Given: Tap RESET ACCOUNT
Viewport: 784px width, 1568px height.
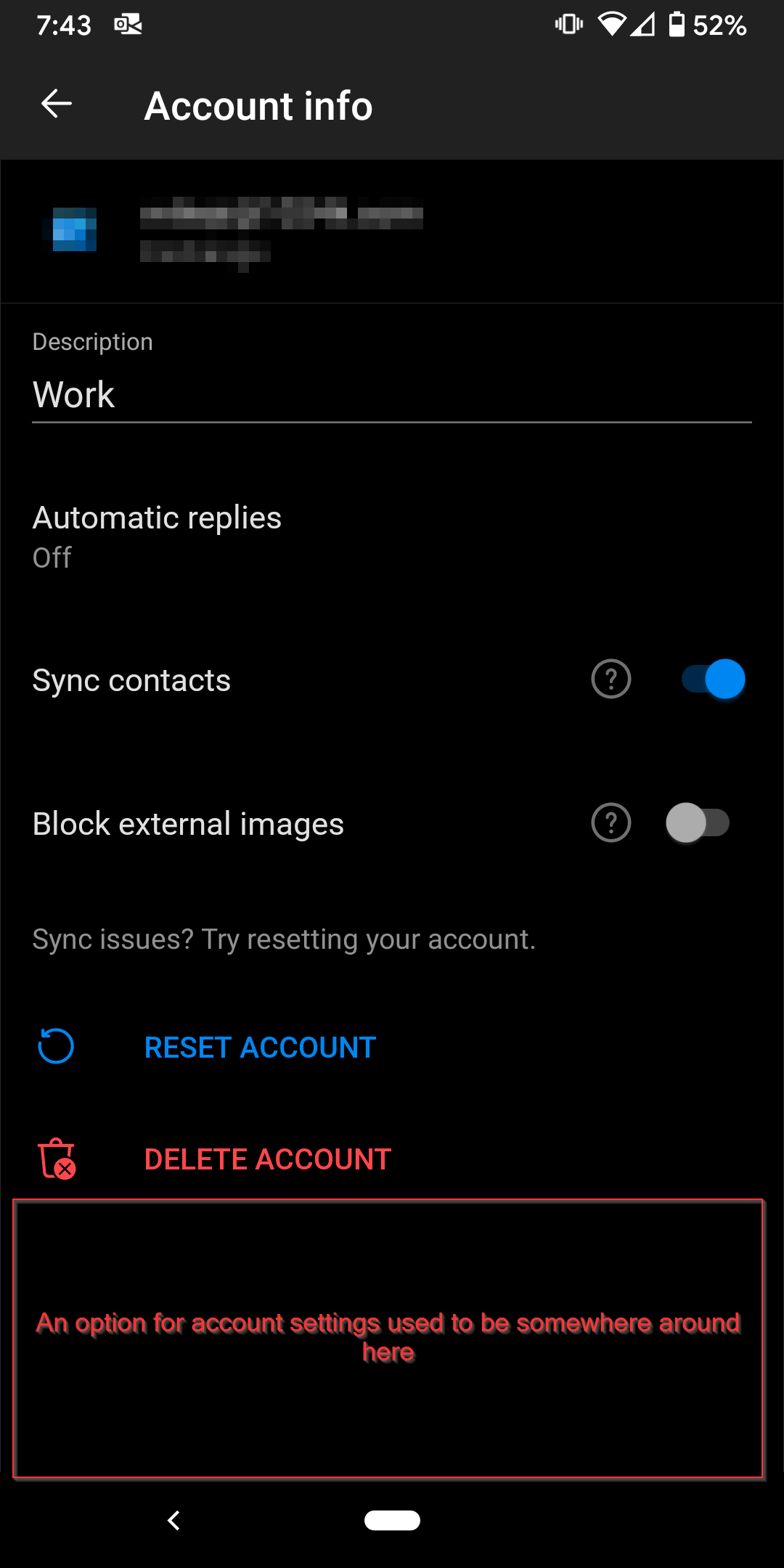Looking at the screenshot, I should click(259, 1047).
